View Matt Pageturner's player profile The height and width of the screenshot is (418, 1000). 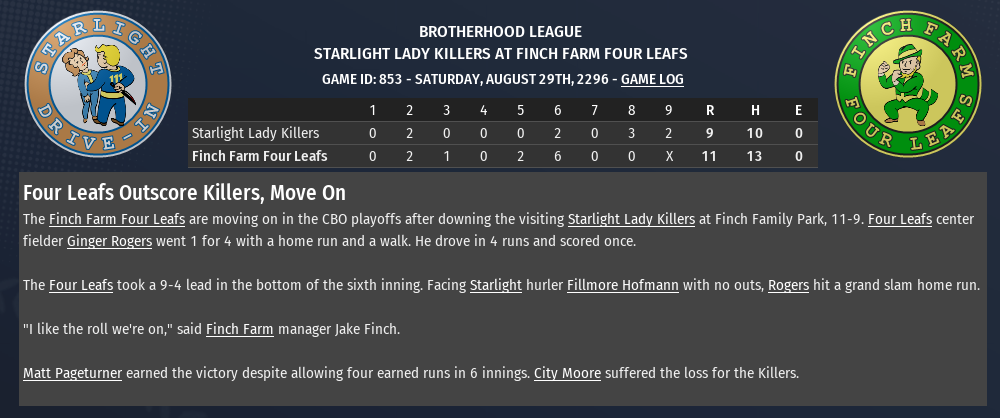click(x=72, y=374)
